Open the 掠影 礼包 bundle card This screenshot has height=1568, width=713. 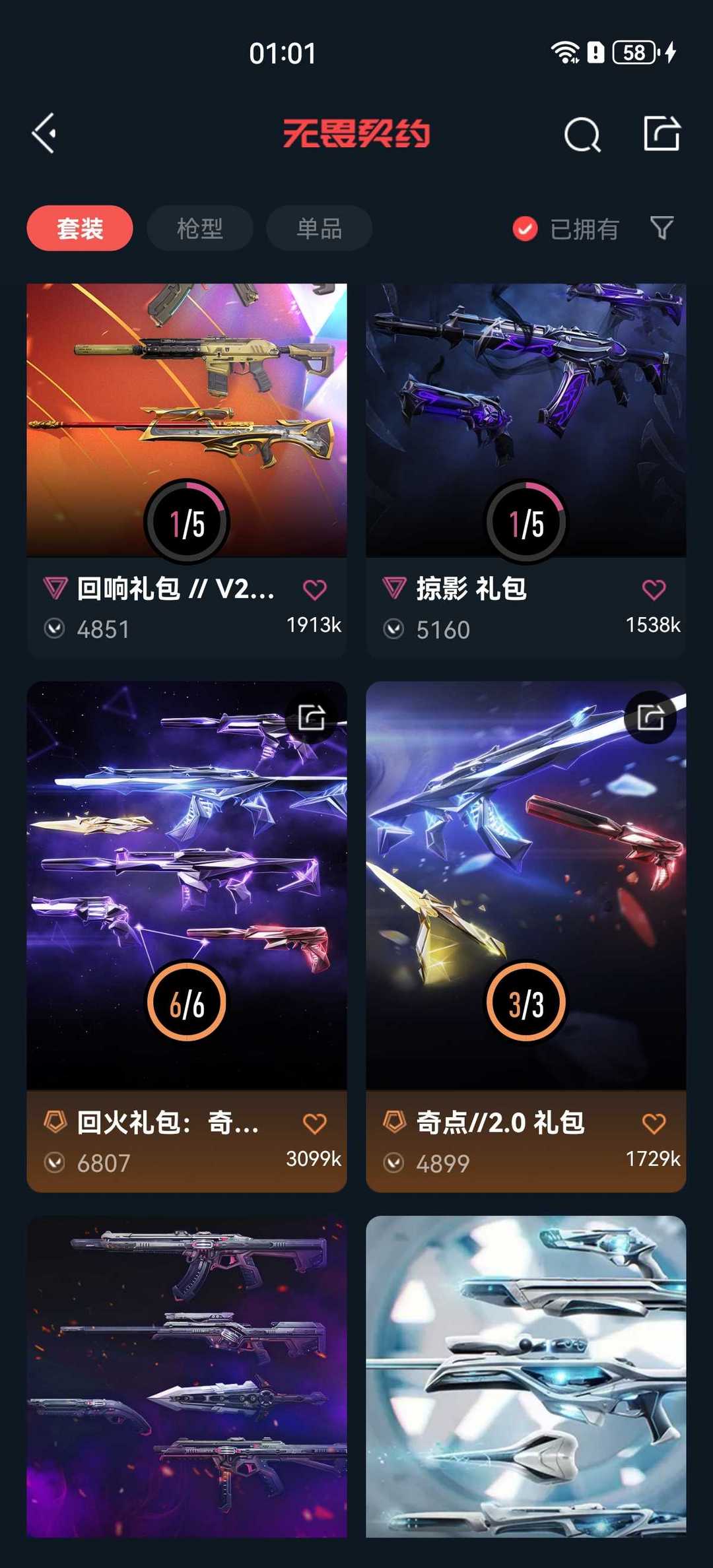tap(526, 470)
